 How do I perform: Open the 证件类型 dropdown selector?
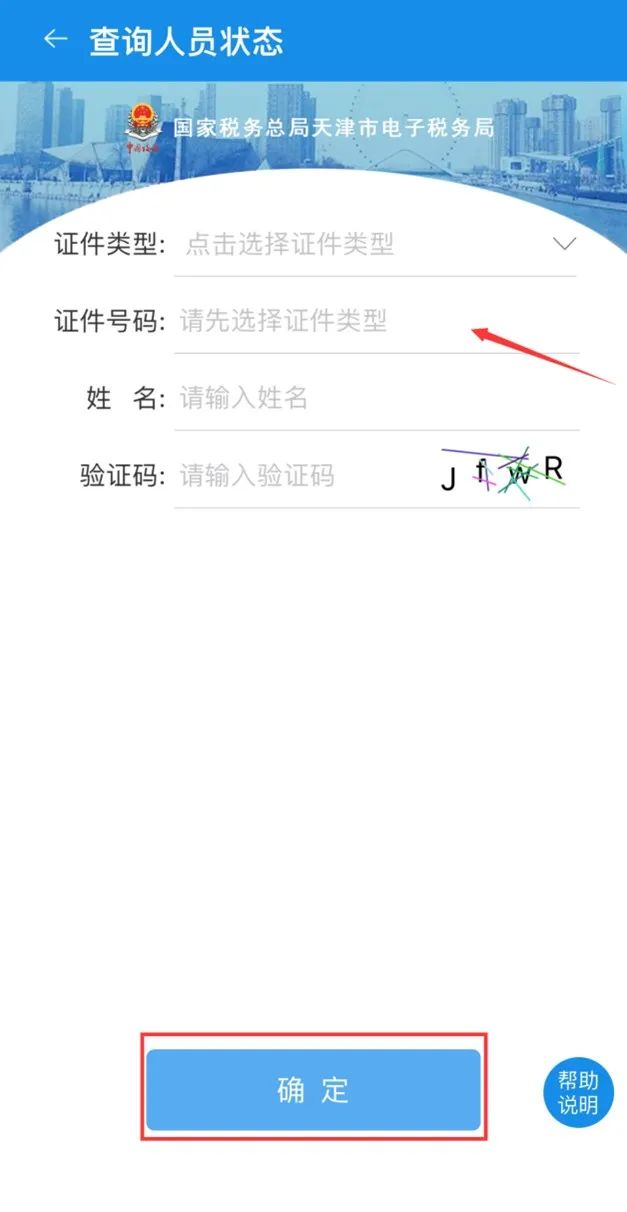[x=376, y=243]
